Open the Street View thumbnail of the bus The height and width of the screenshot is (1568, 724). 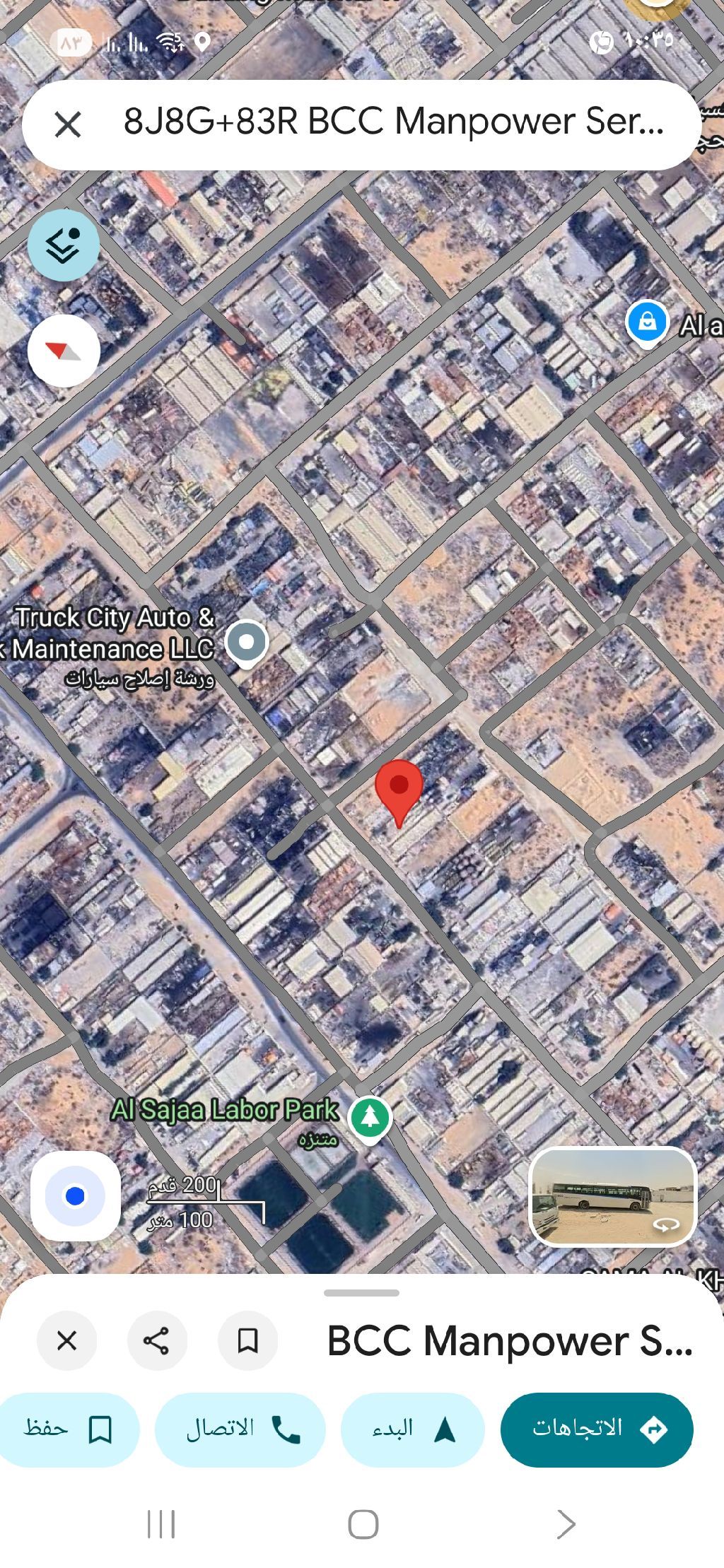(613, 1196)
